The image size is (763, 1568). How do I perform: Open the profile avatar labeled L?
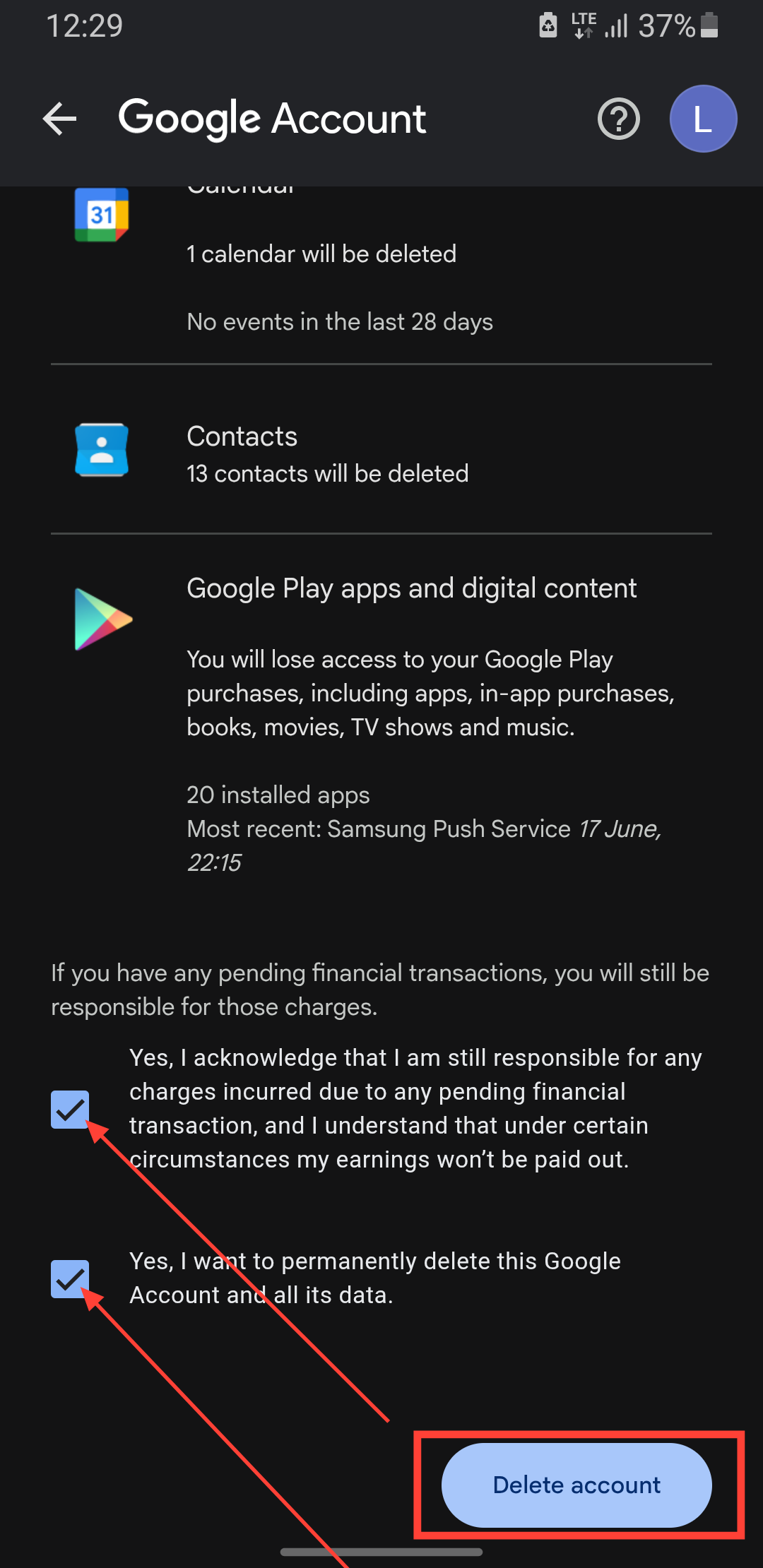703,119
